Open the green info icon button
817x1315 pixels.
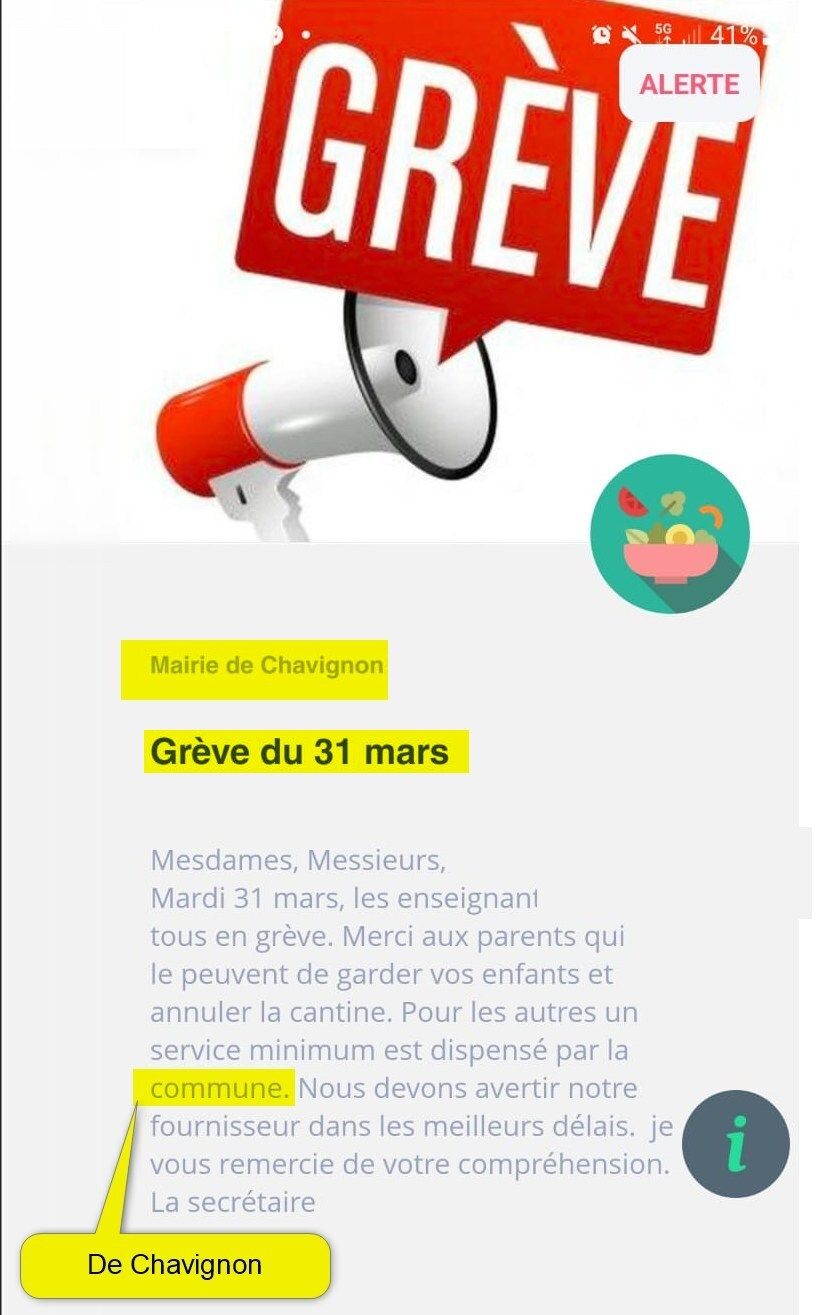click(x=737, y=1144)
